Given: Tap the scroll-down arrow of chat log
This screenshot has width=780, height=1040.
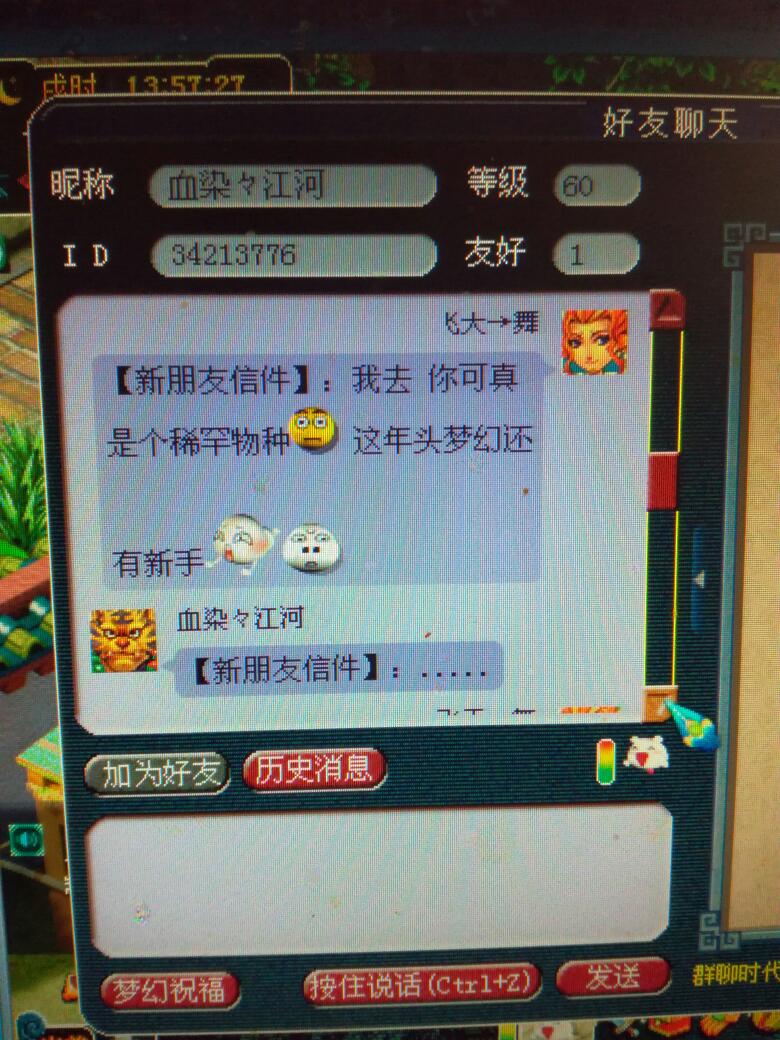Looking at the screenshot, I should (661, 703).
